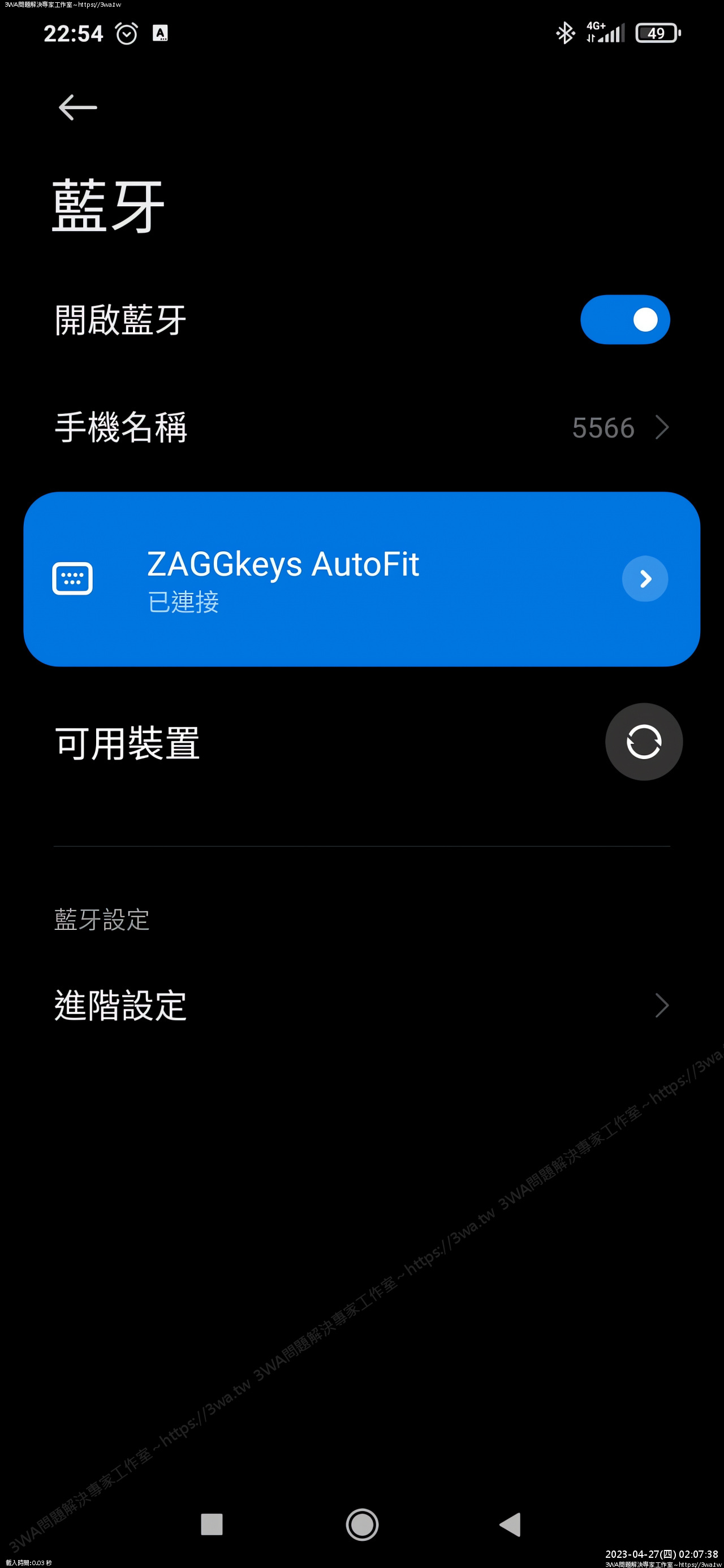
Task: Go back using the top-left arrow
Action: 77,107
